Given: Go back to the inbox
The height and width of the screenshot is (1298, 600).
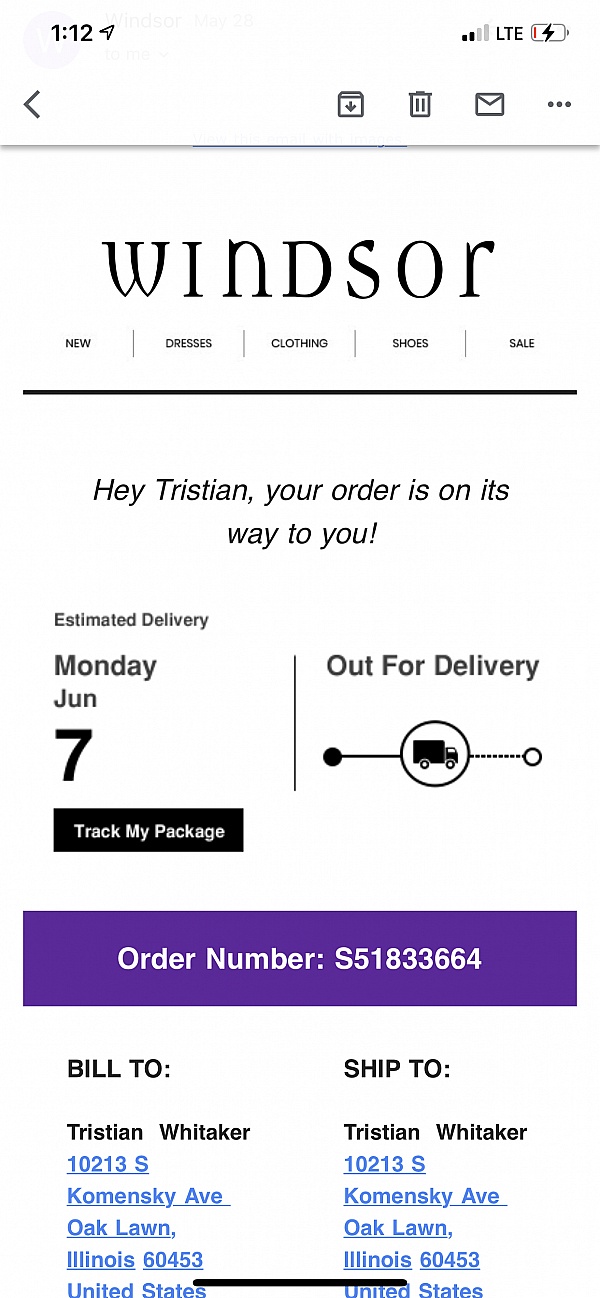Looking at the screenshot, I should tap(32, 104).
